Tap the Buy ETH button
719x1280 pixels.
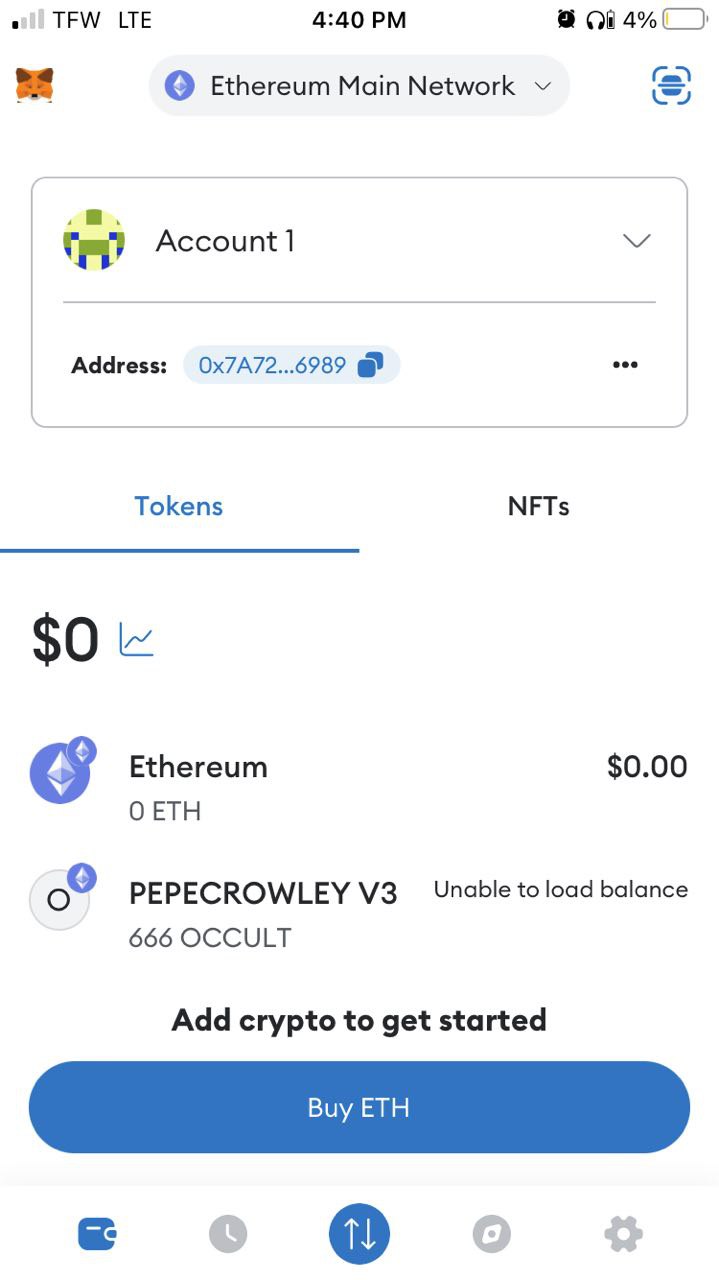pyautogui.click(x=359, y=1107)
